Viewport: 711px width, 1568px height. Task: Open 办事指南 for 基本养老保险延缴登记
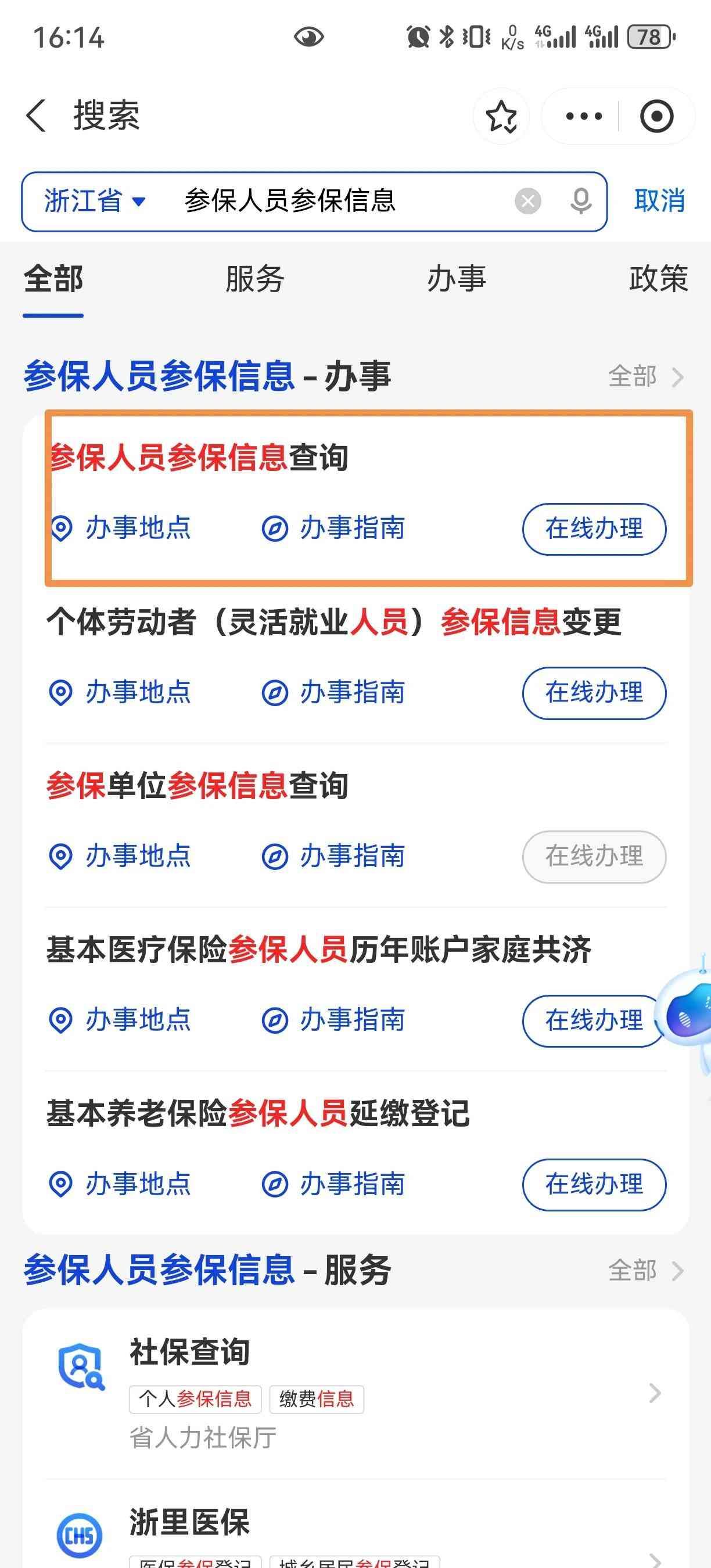click(x=333, y=1184)
